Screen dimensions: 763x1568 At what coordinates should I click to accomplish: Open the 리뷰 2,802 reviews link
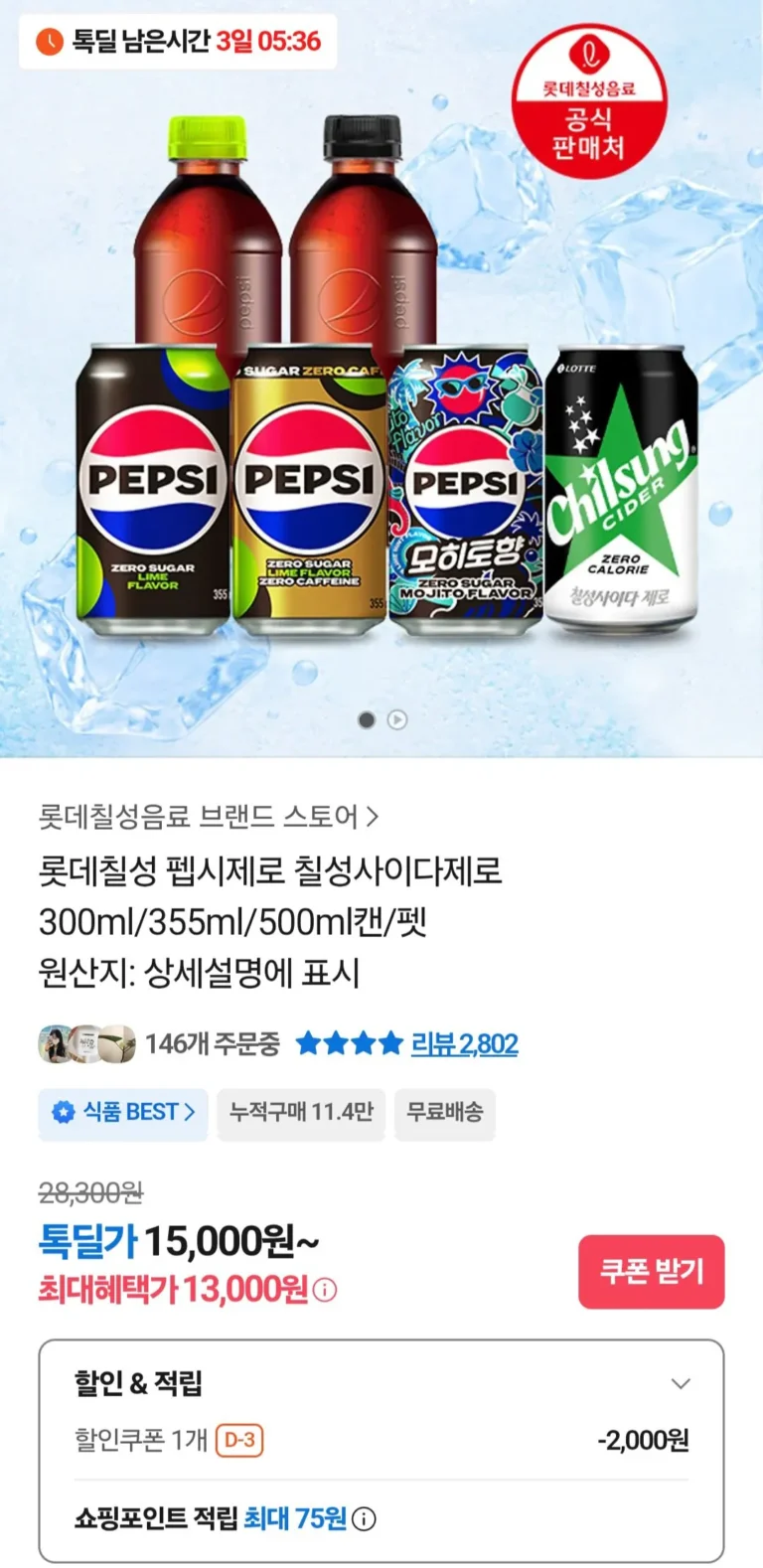(464, 1043)
